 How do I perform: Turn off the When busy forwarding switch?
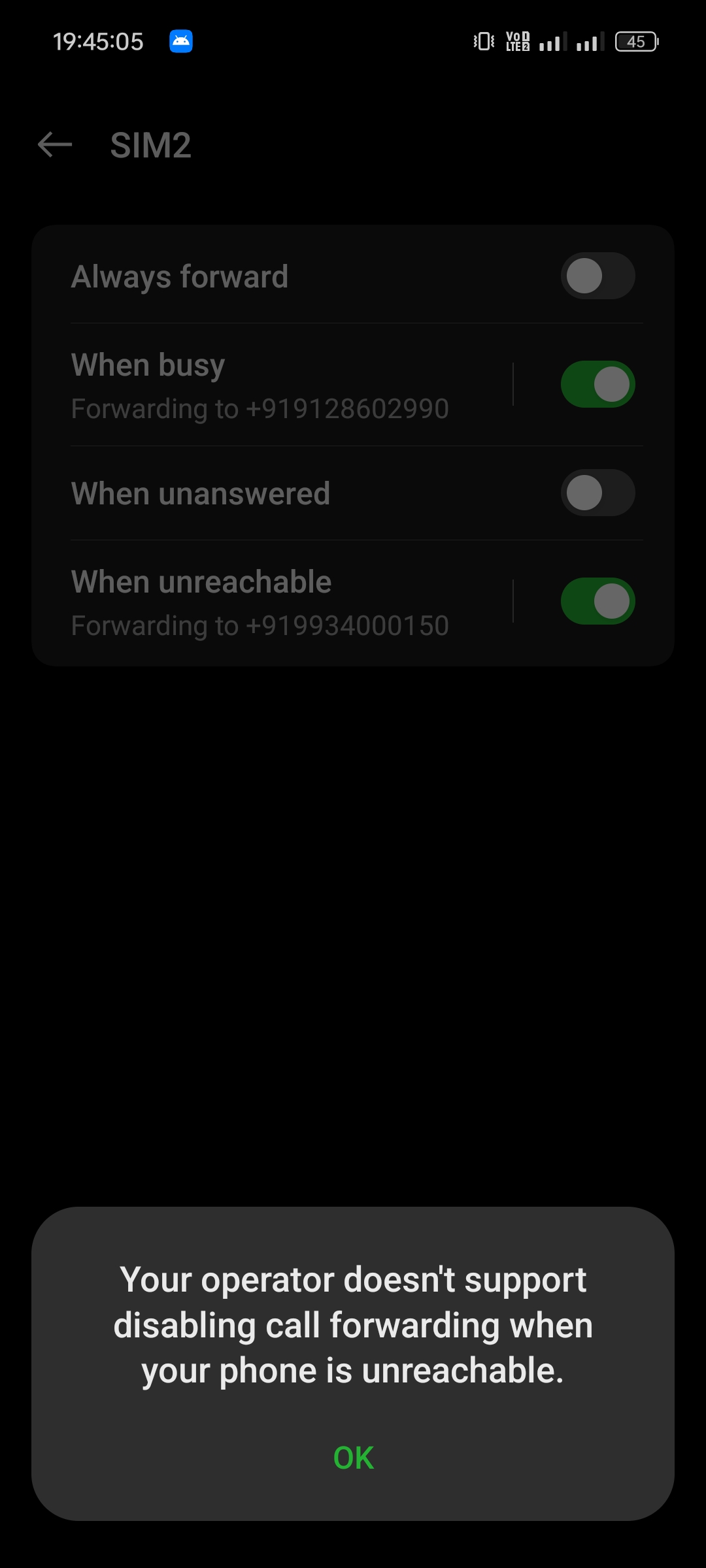(x=597, y=384)
